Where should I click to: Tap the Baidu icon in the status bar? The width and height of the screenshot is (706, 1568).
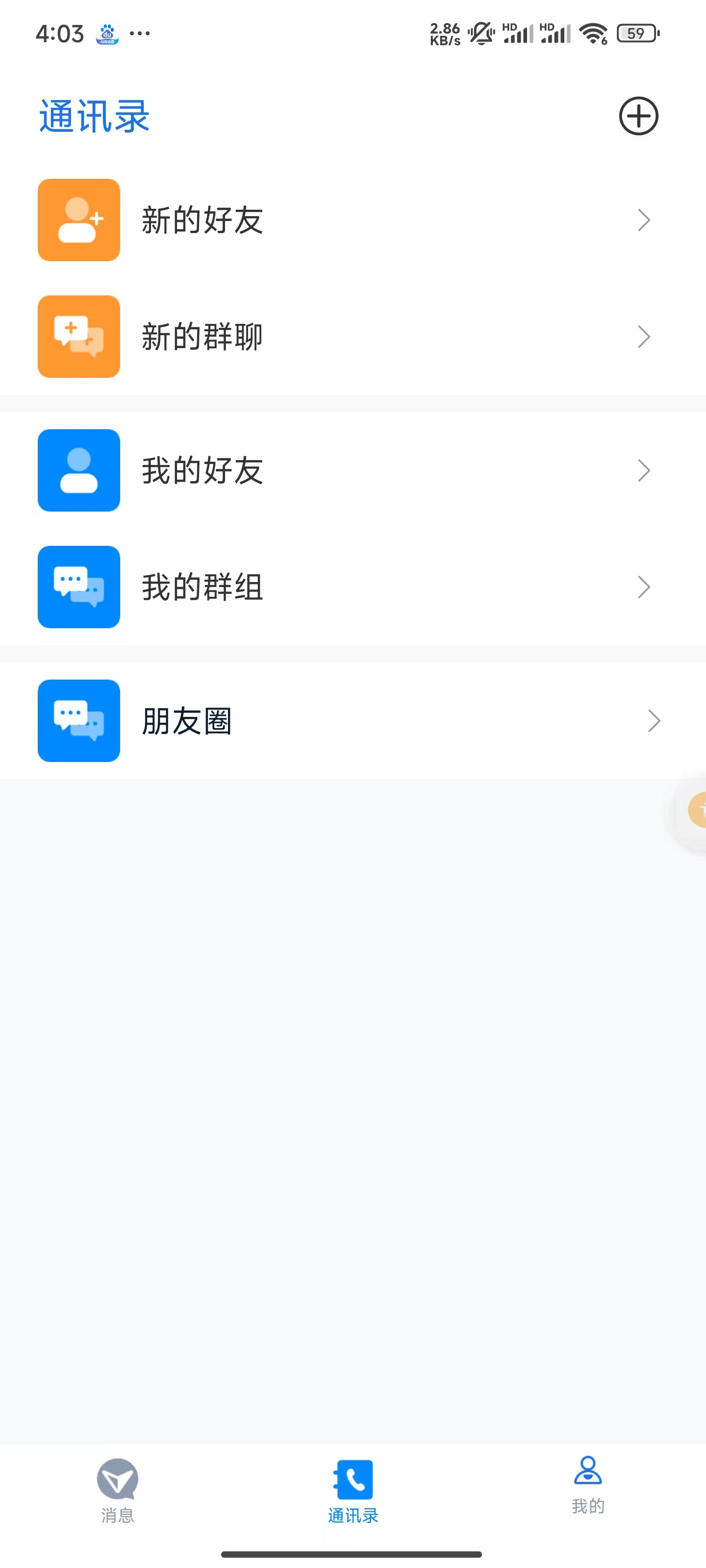pos(105,33)
